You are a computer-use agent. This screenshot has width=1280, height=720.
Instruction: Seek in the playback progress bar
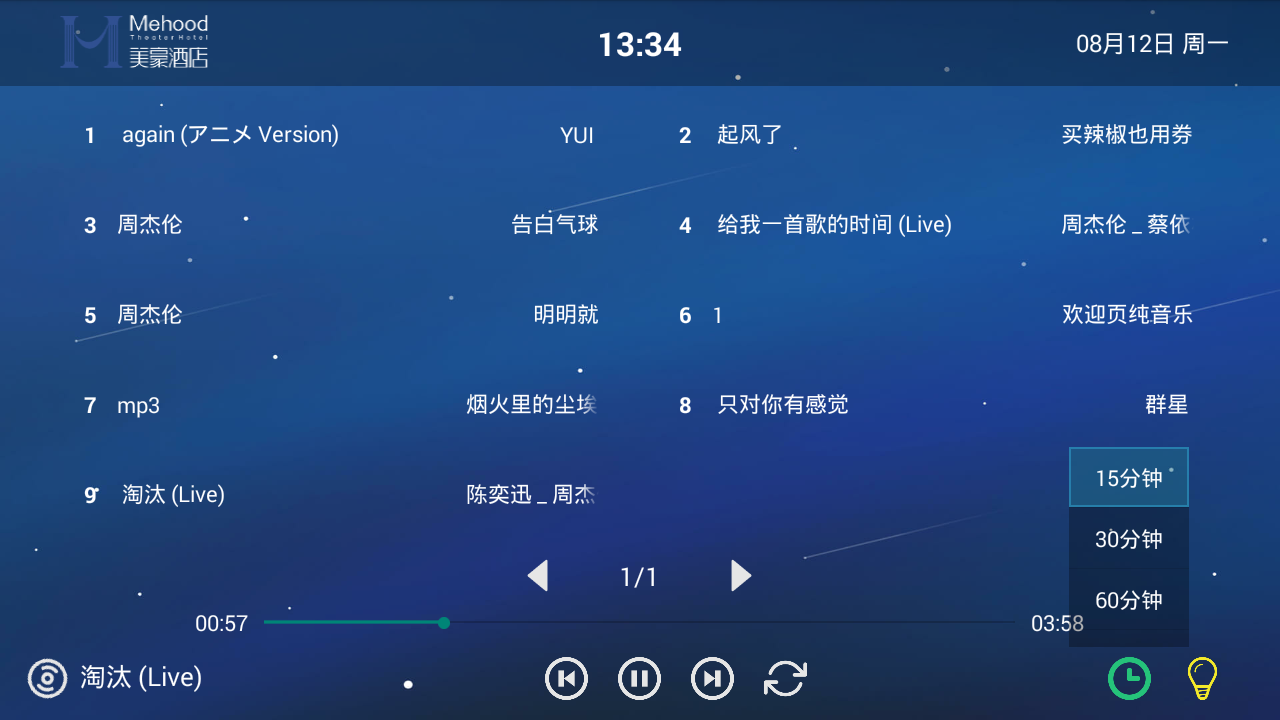click(x=640, y=623)
